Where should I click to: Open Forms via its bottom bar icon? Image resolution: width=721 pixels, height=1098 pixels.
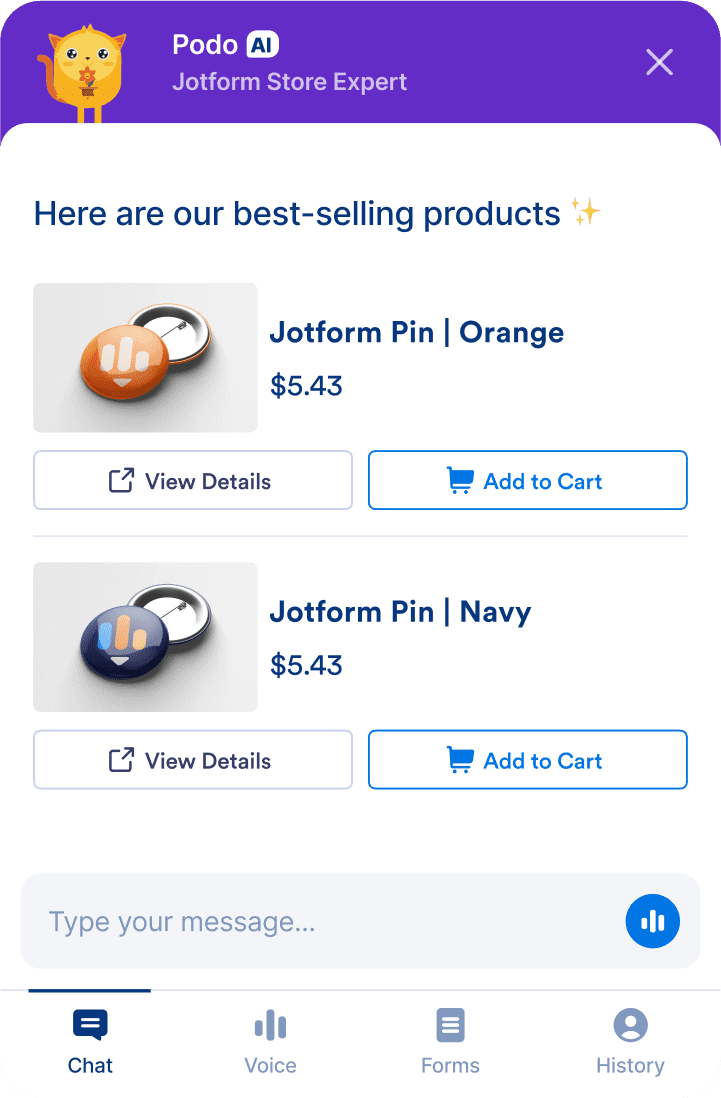click(x=450, y=1024)
